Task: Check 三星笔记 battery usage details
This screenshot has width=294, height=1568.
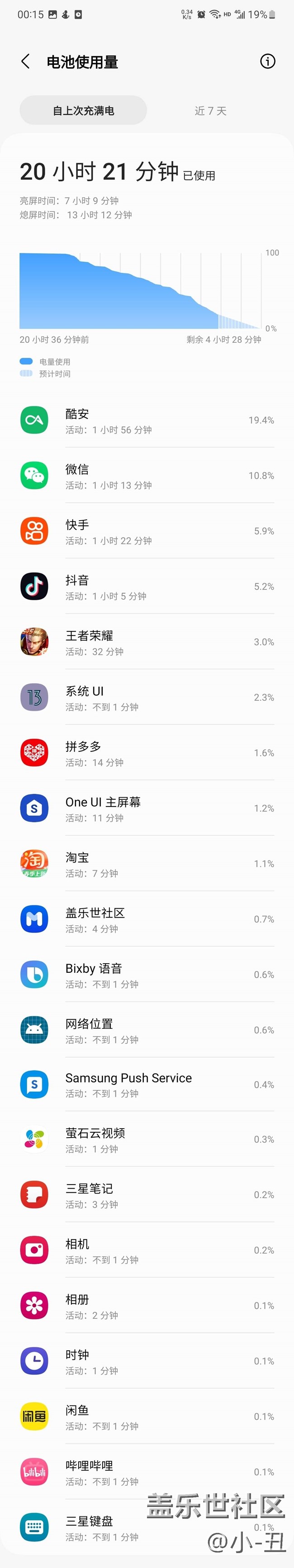Action: coord(147,1195)
